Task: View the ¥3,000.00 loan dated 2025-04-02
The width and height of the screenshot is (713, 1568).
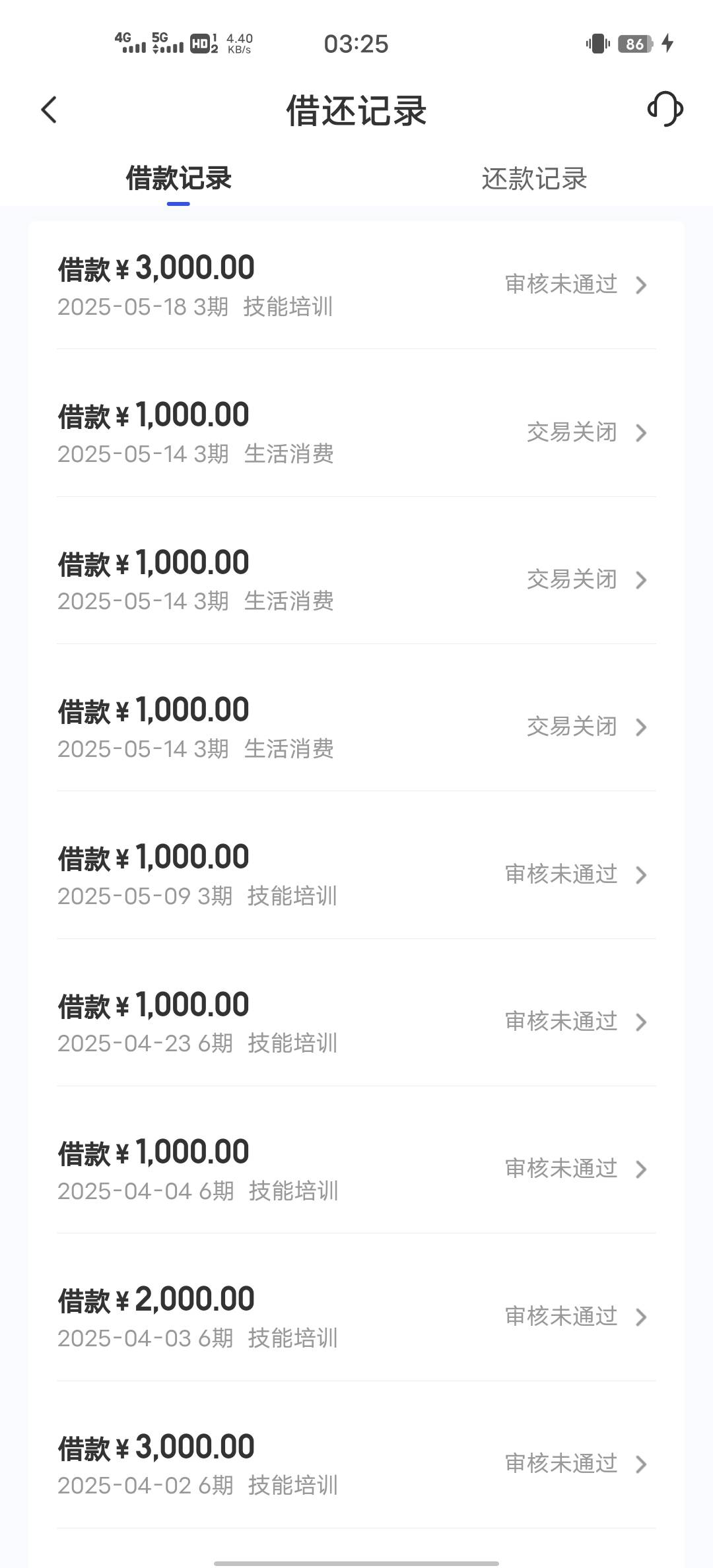Action: [356, 1464]
